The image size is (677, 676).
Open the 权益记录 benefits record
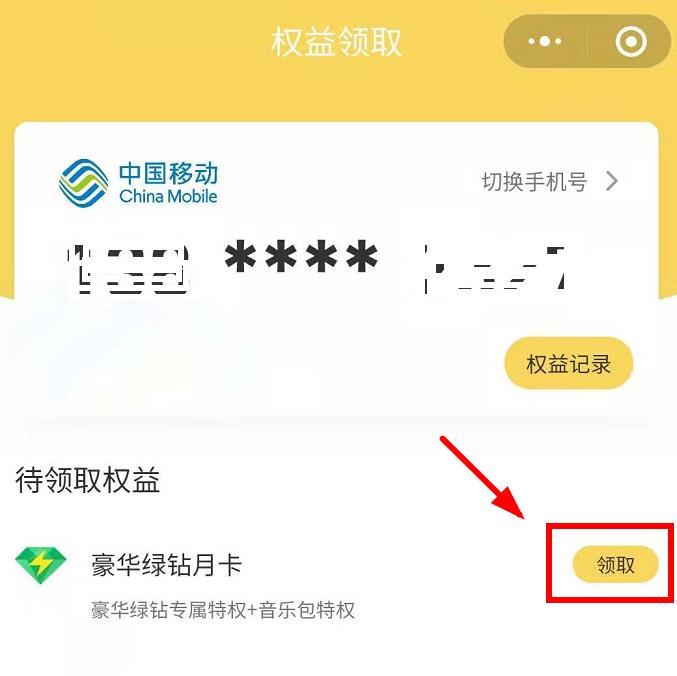pyautogui.click(x=568, y=364)
